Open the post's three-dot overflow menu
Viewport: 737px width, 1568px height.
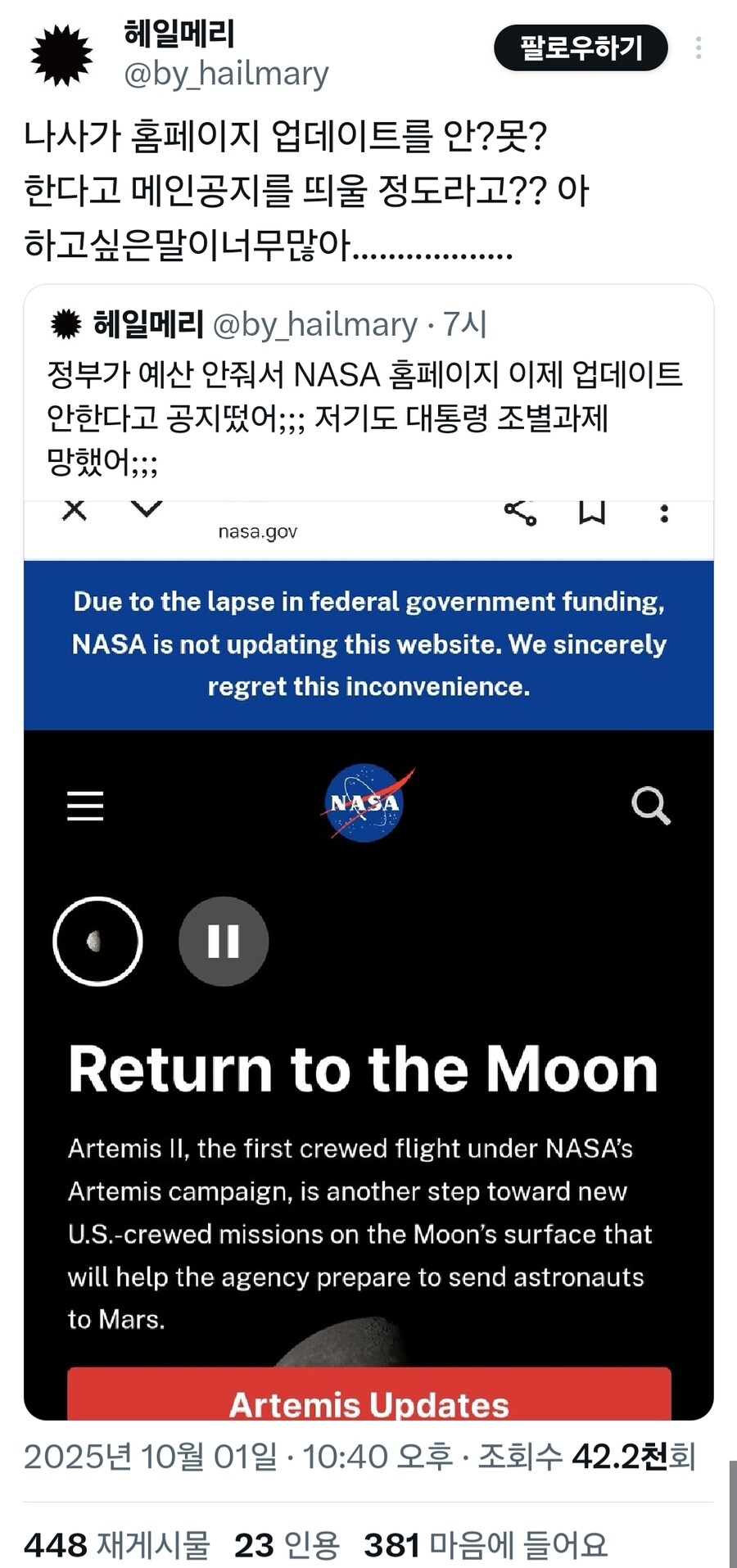pyautogui.click(x=698, y=48)
